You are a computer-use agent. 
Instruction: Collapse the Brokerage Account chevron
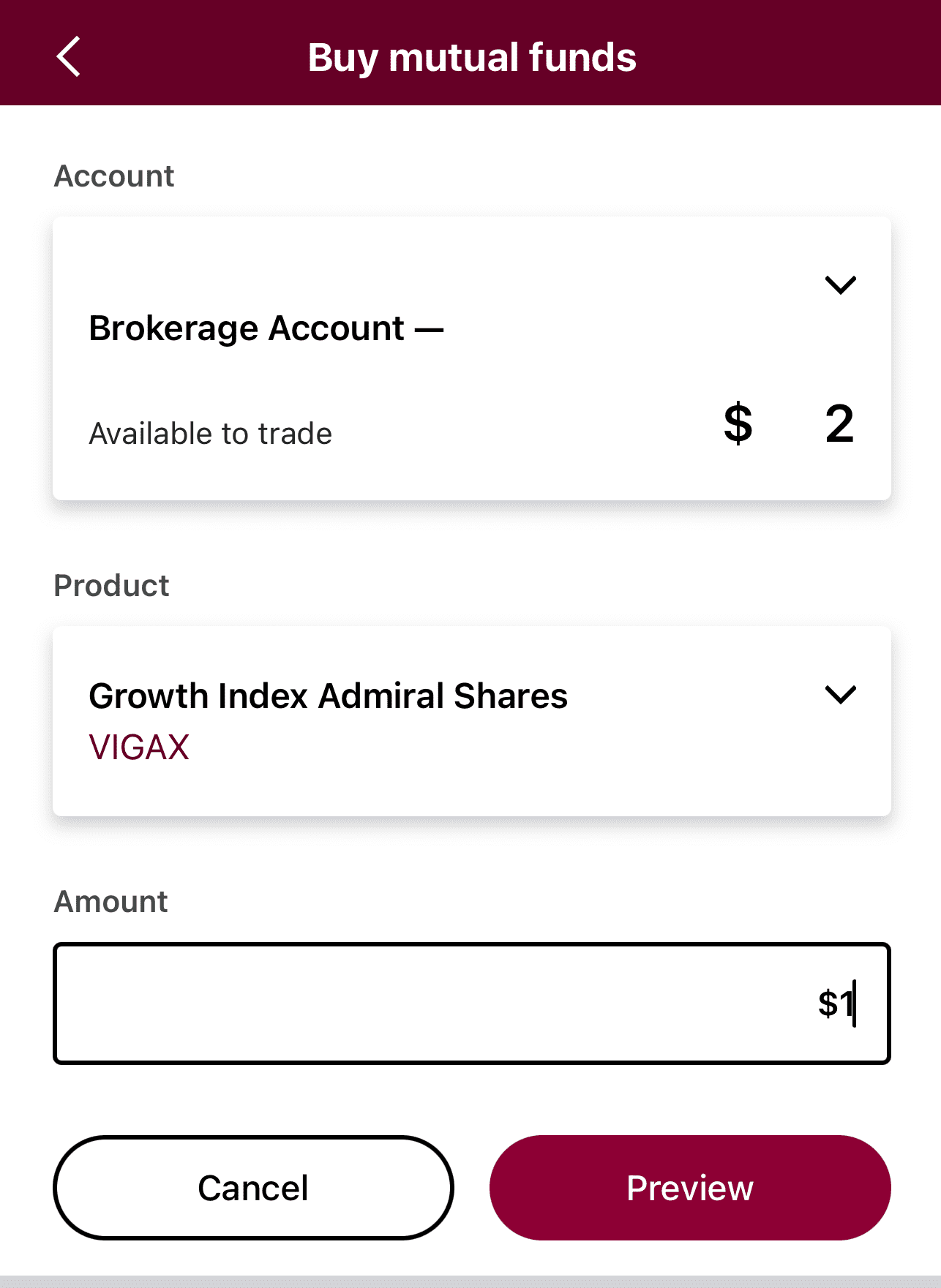point(840,285)
